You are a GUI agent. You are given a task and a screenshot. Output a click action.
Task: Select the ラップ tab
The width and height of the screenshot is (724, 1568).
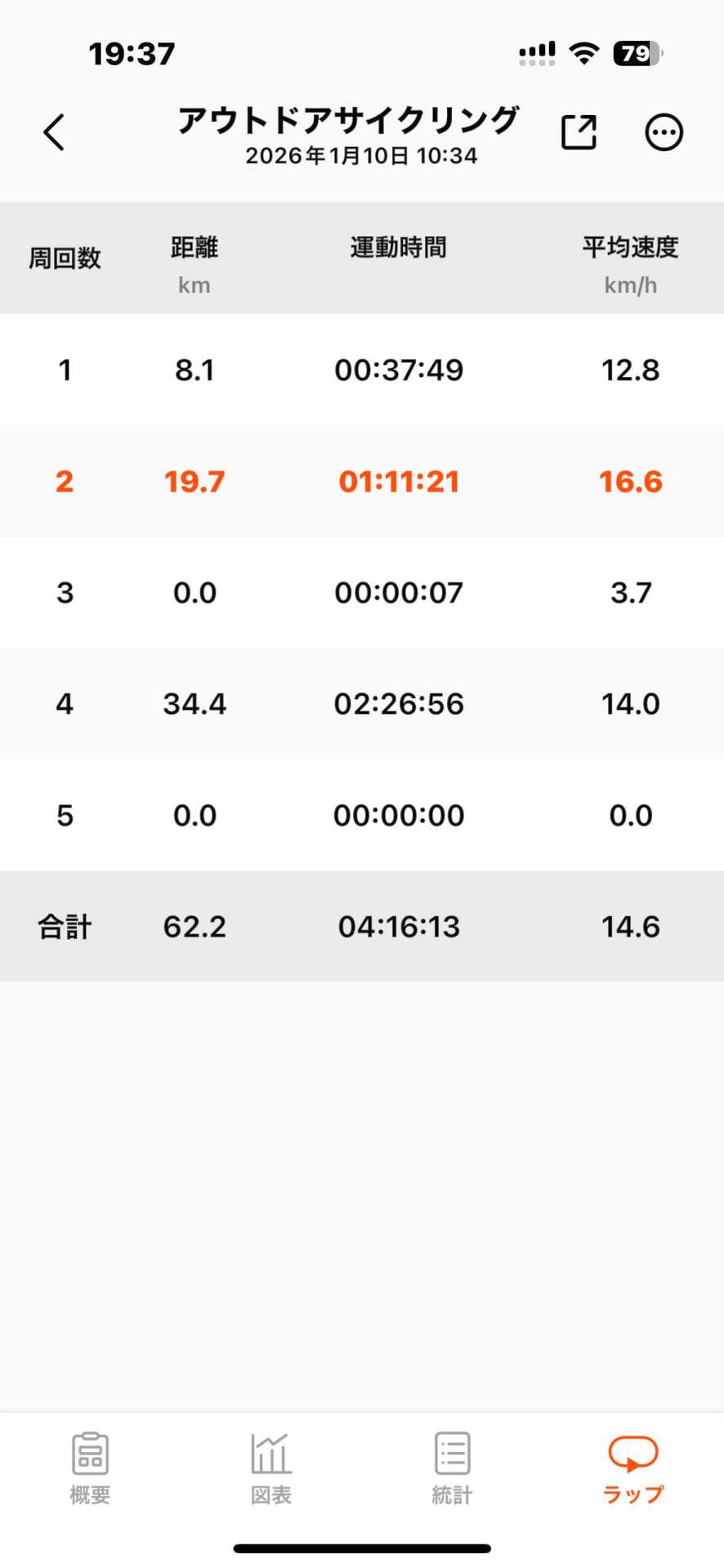pyautogui.click(x=633, y=1468)
